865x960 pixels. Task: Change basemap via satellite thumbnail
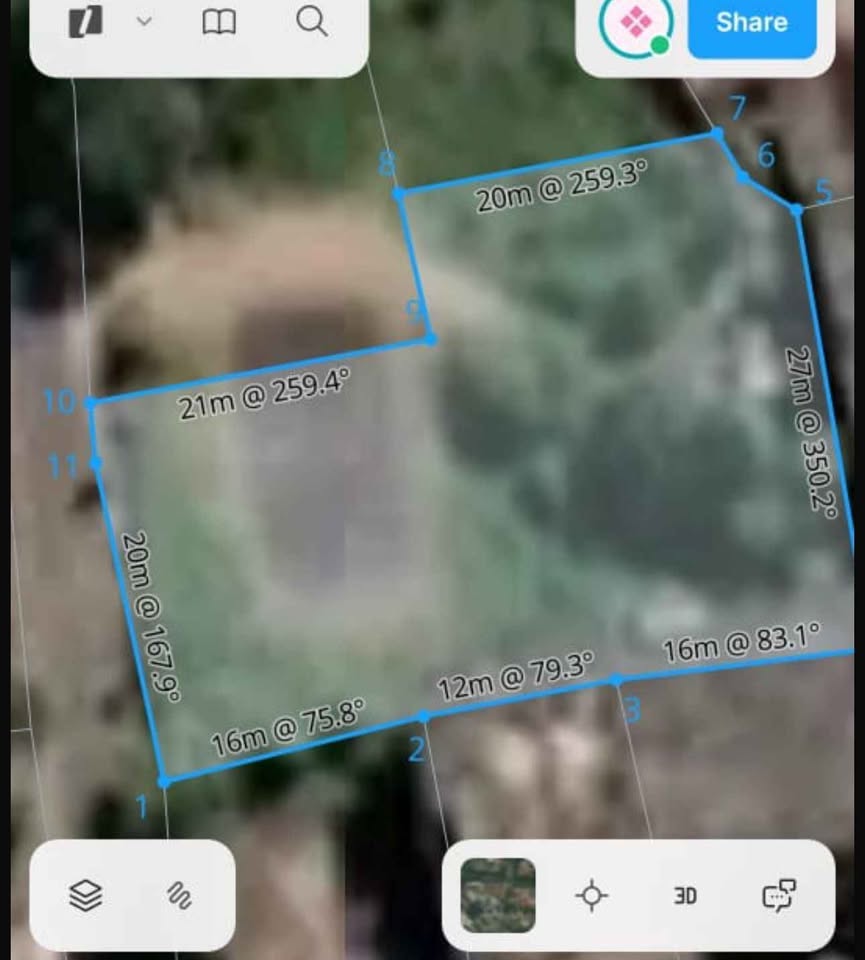pos(498,895)
